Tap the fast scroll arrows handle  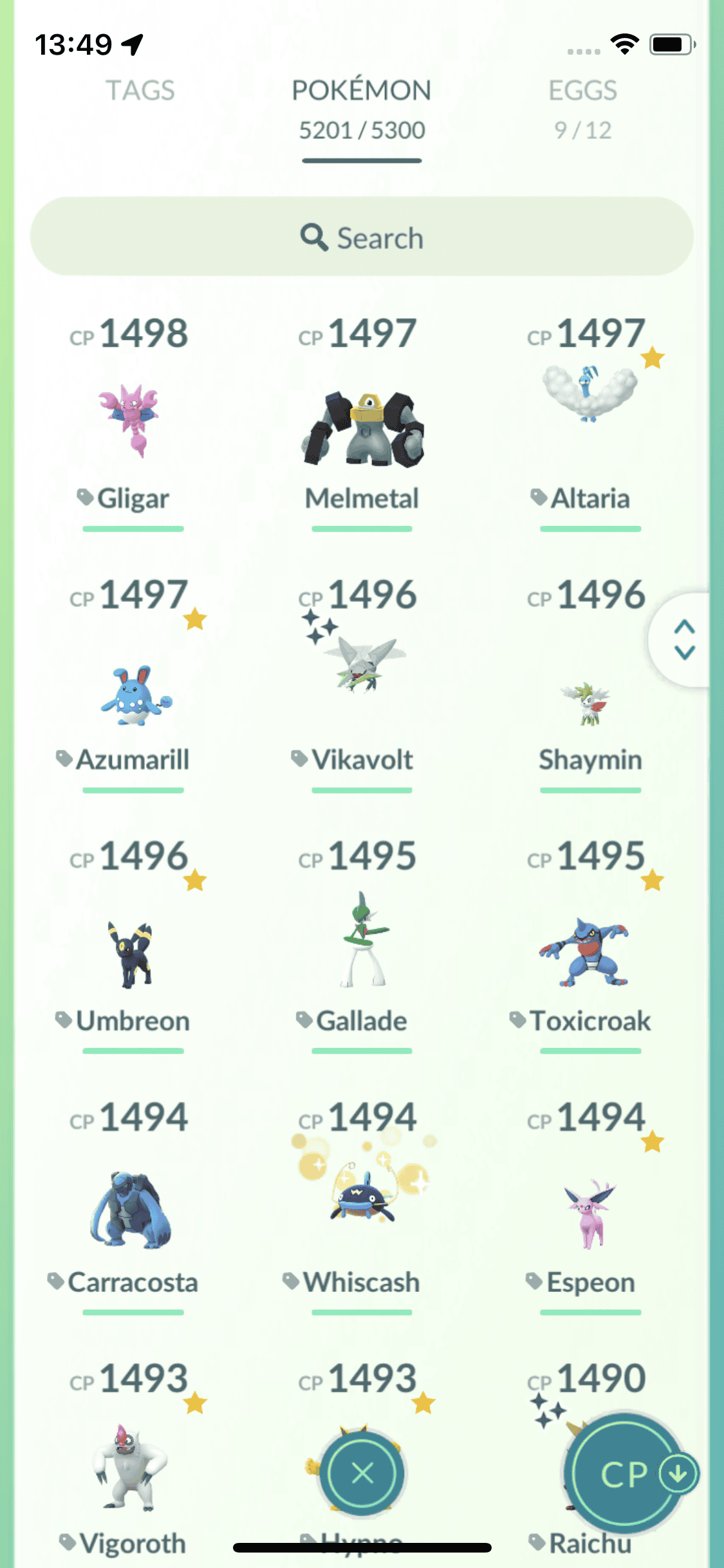pos(683,639)
